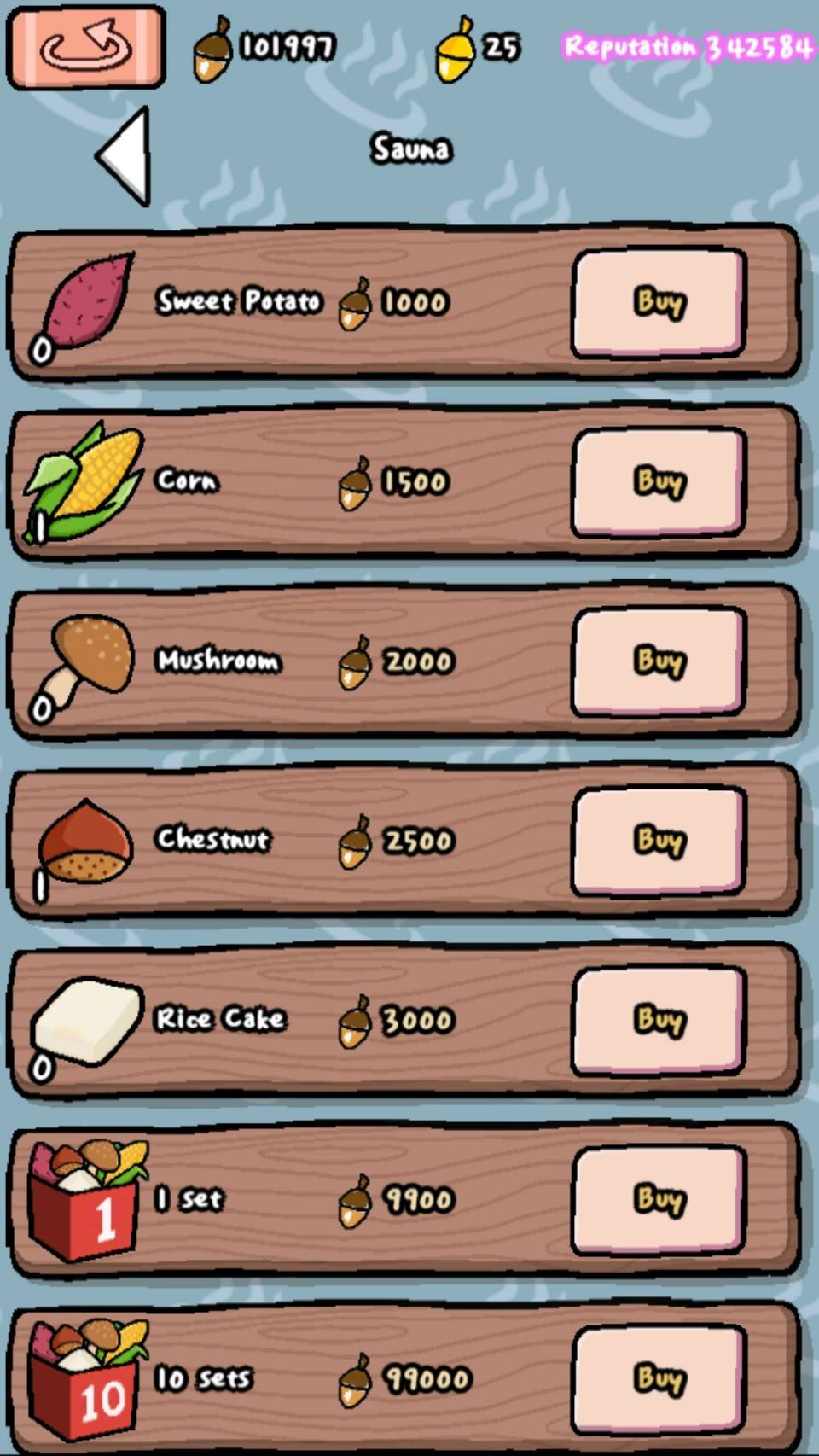
Task: Select the Sauna title header
Action: pos(411,148)
